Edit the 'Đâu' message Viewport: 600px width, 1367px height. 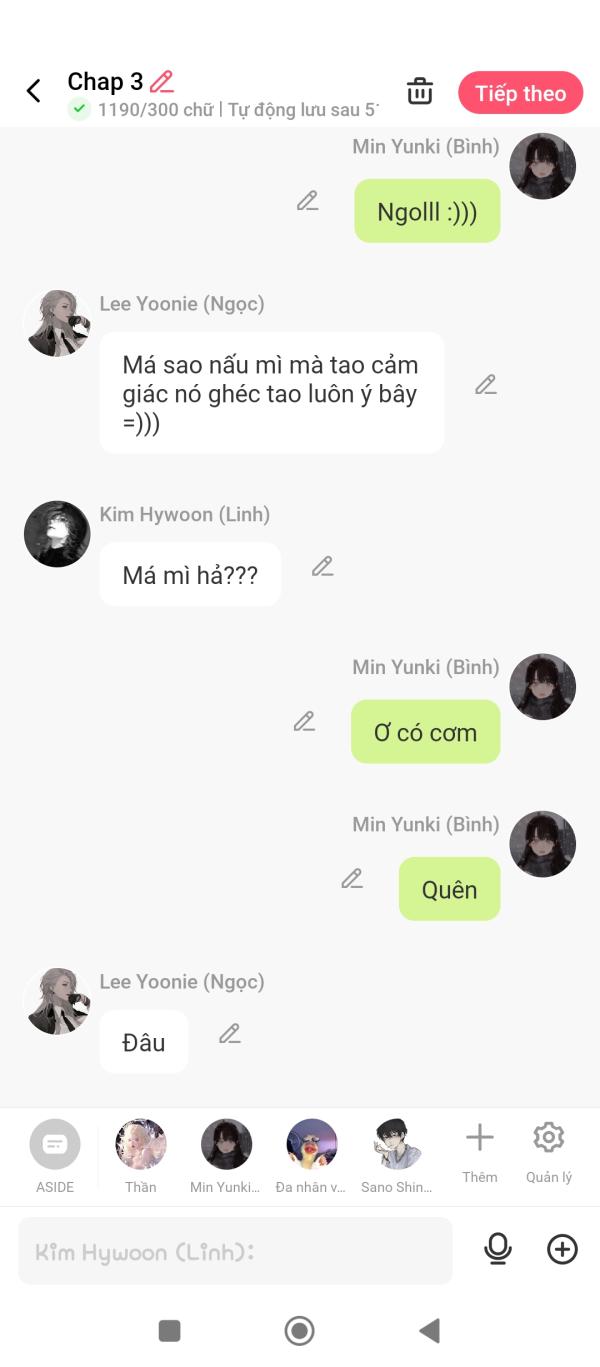click(230, 1034)
